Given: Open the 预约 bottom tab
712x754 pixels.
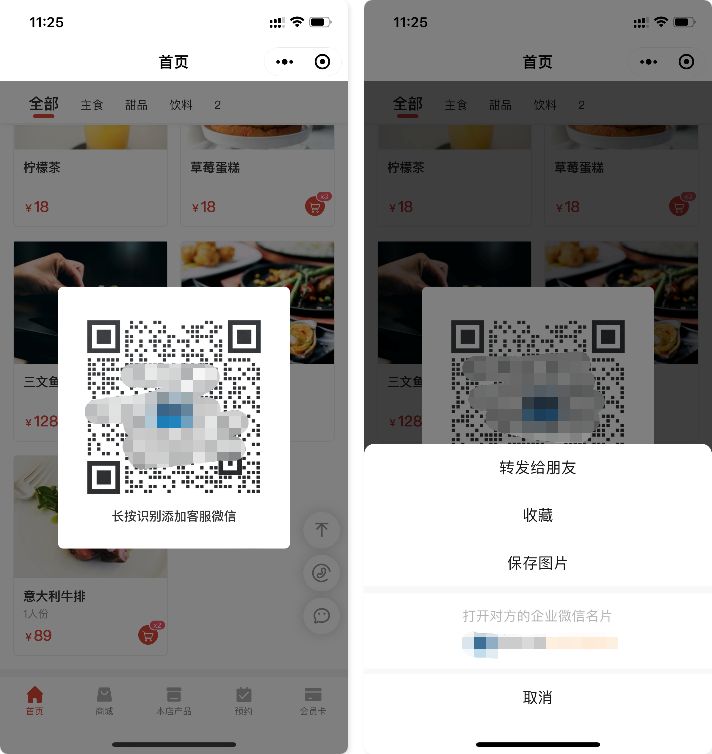Looking at the screenshot, I should point(244,700).
